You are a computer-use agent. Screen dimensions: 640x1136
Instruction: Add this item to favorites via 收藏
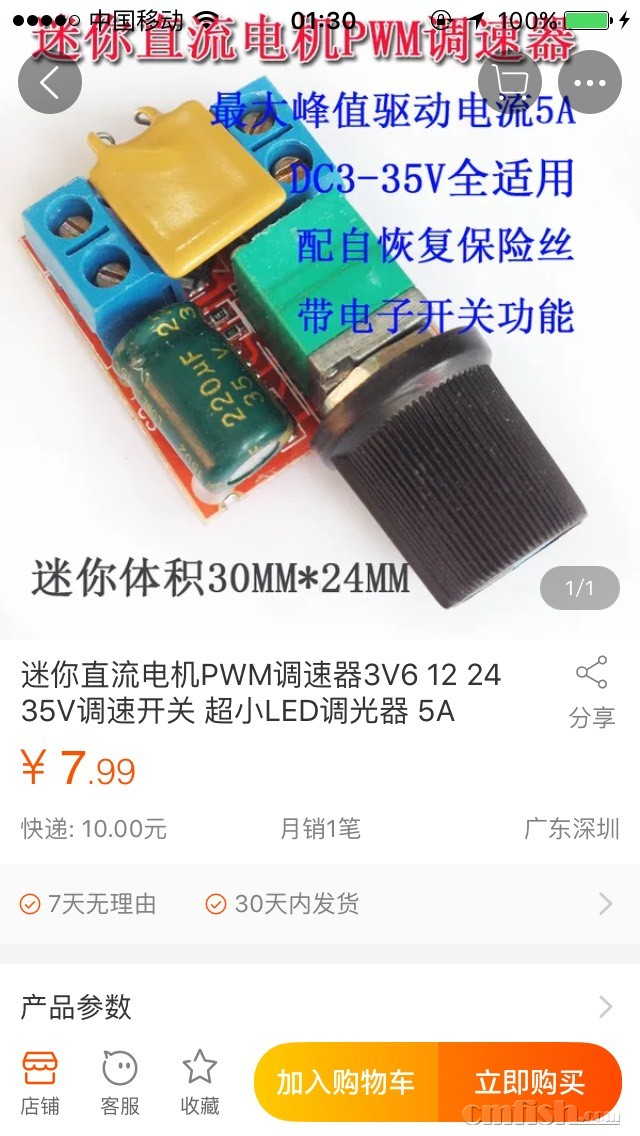point(200,1082)
